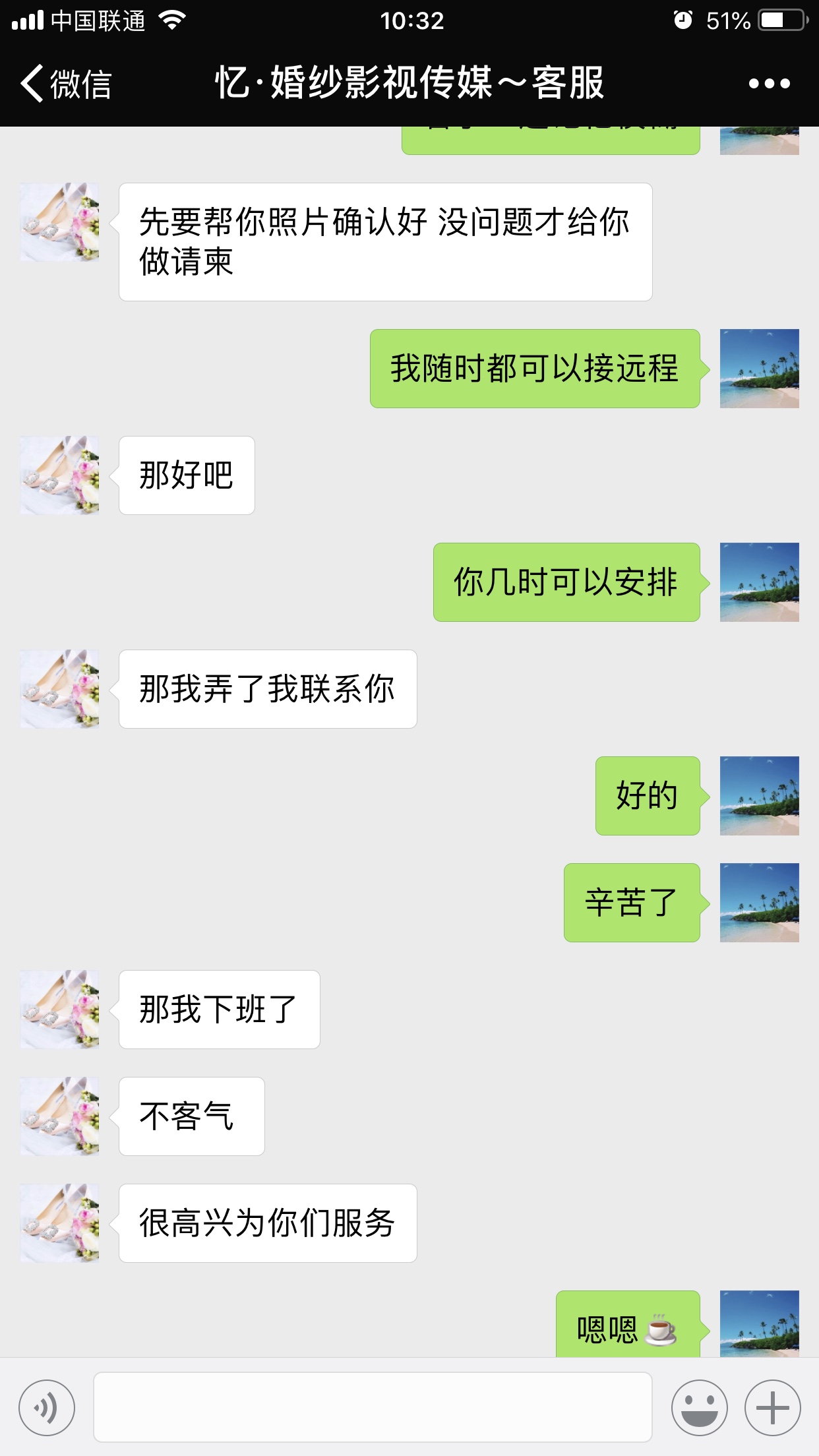
Task: Tap the message text field
Action: (x=373, y=1407)
